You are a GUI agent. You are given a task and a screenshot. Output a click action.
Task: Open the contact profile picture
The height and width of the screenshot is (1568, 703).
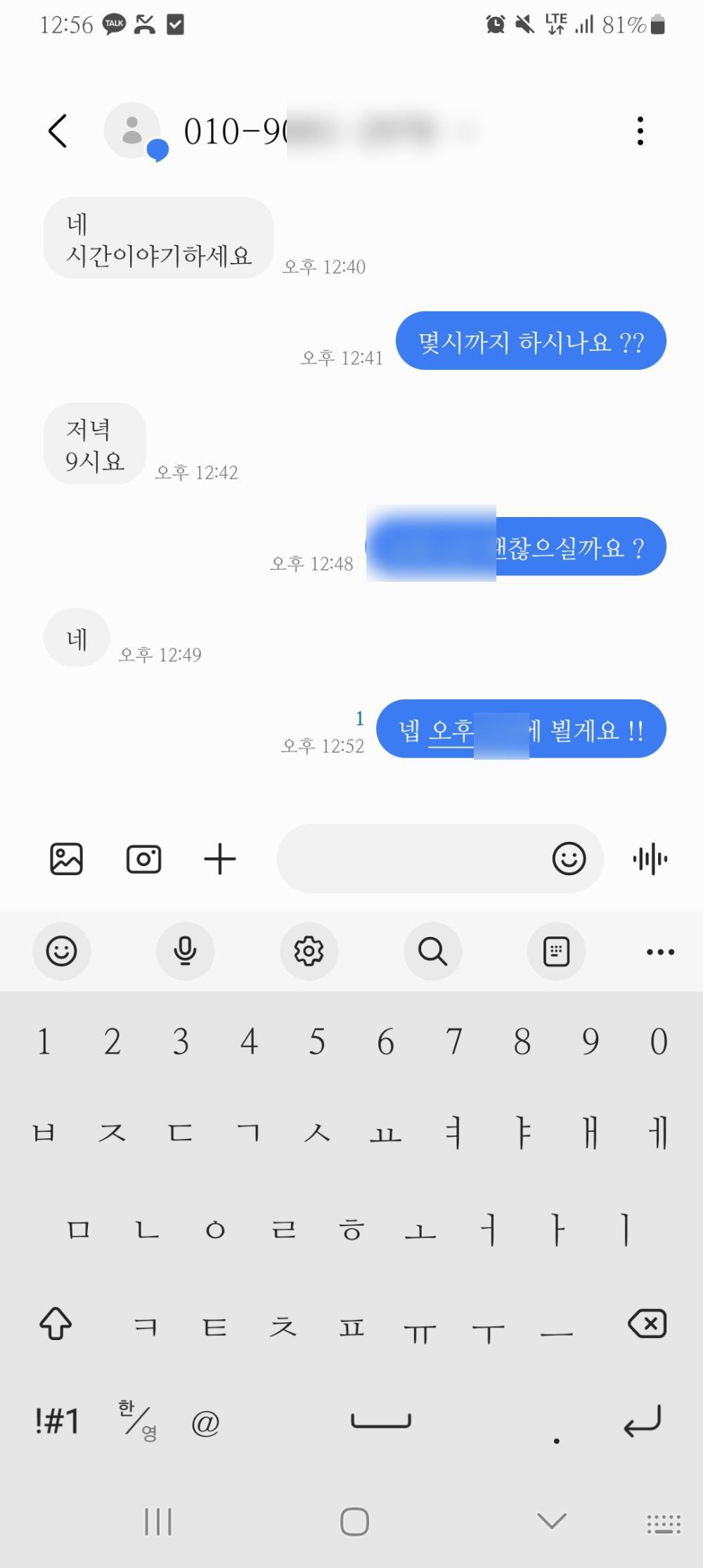click(132, 131)
